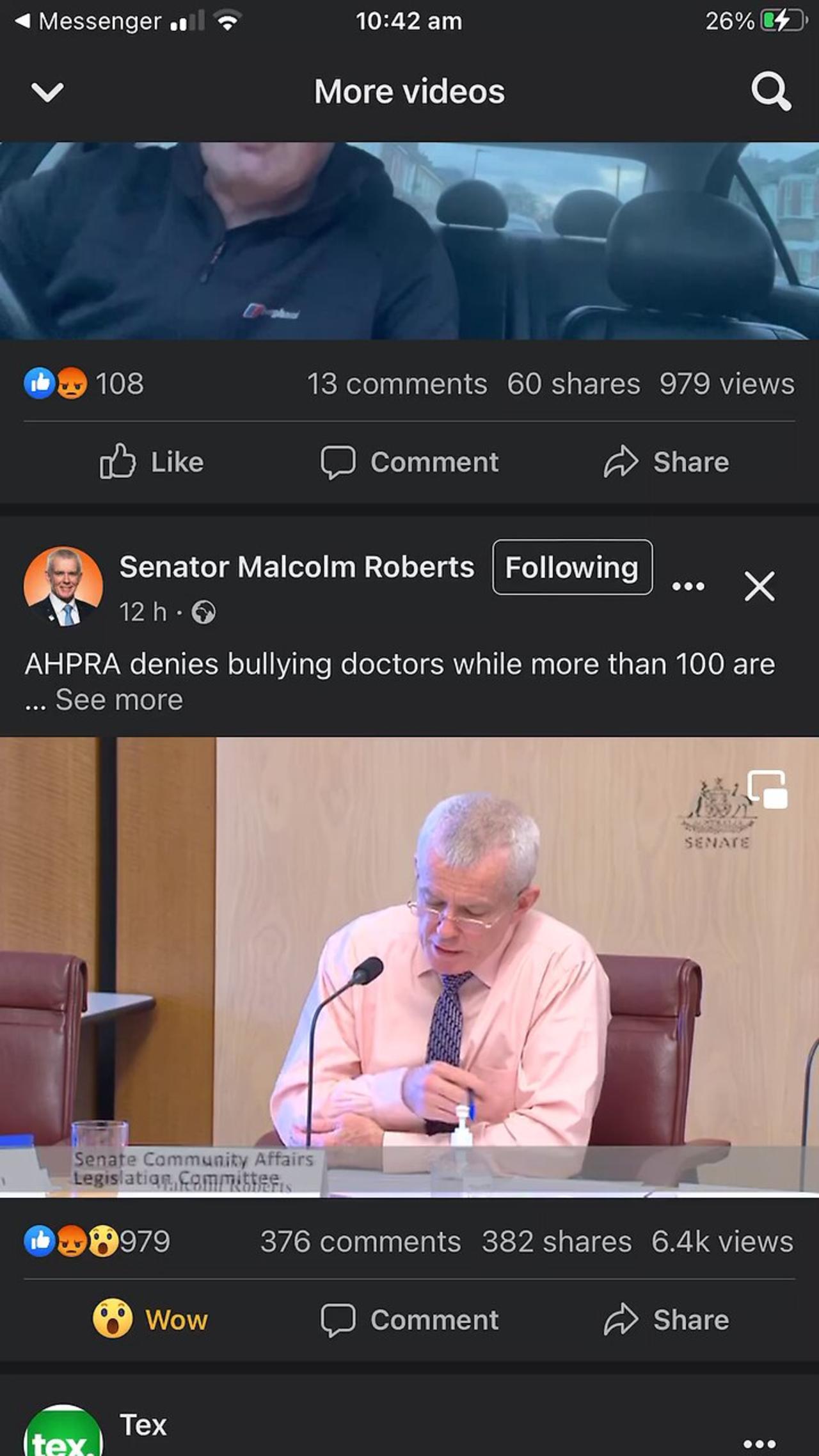View the 376 comments on Roberts' video
This screenshot has height=1456, width=819.
pyautogui.click(x=361, y=1241)
